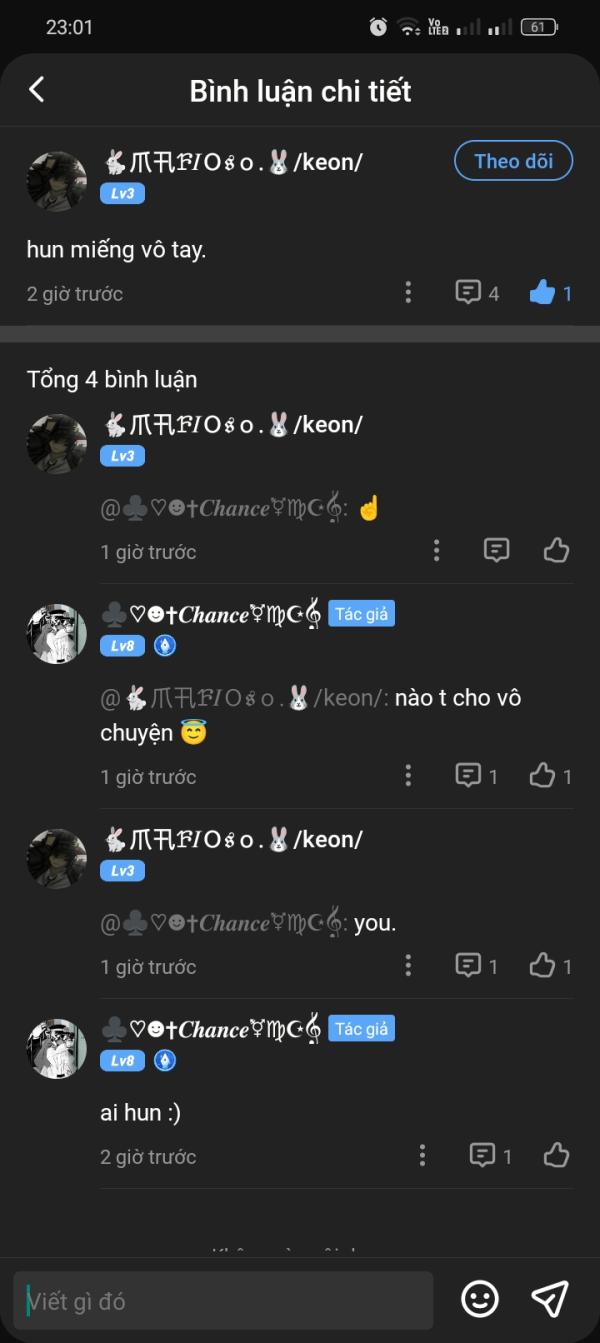
Task: Like the reply "nào t cho vô chuyện"
Action: (542, 775)
